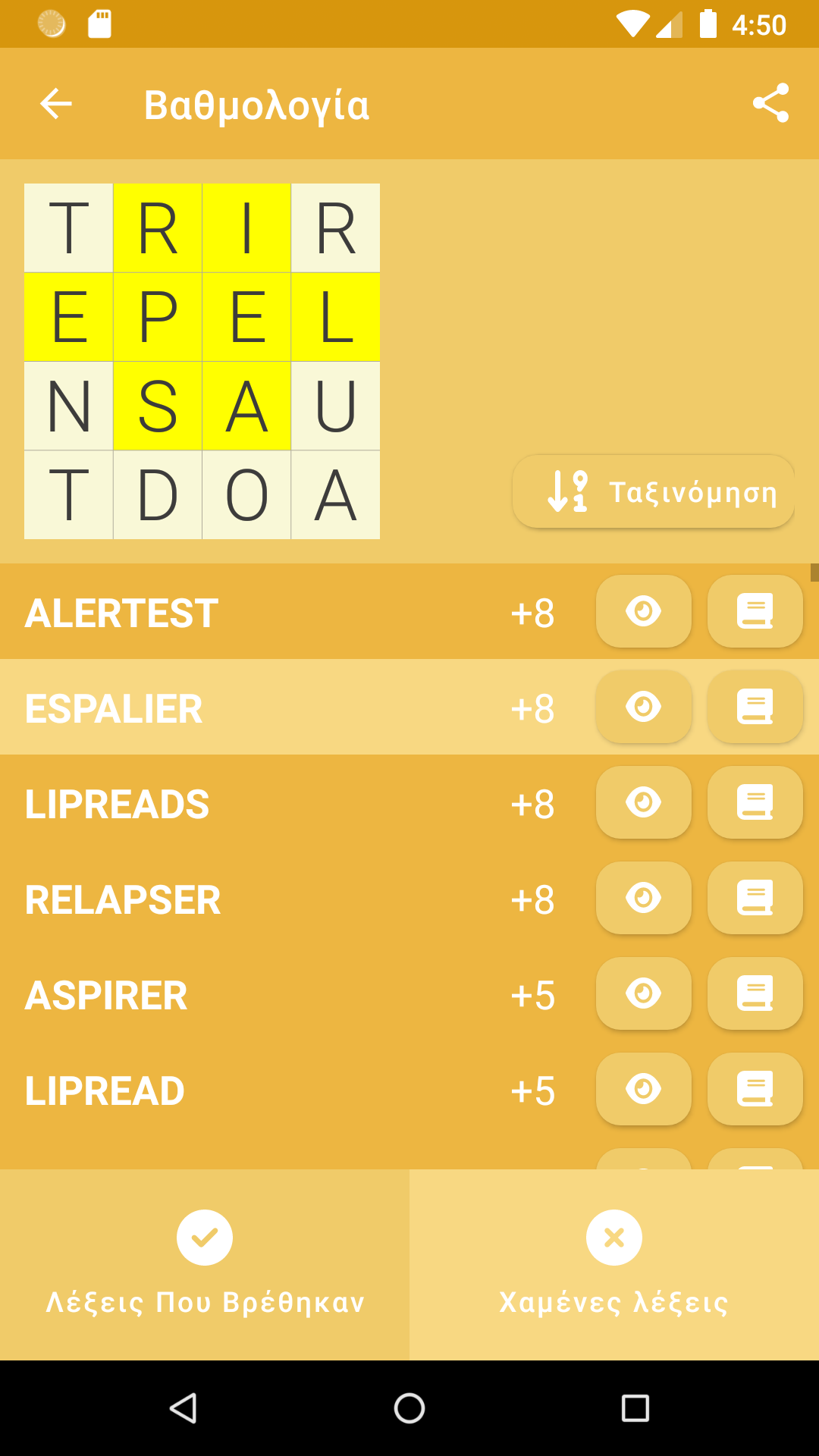Show LIPREAD path with eye icon

pos(643,1090)
